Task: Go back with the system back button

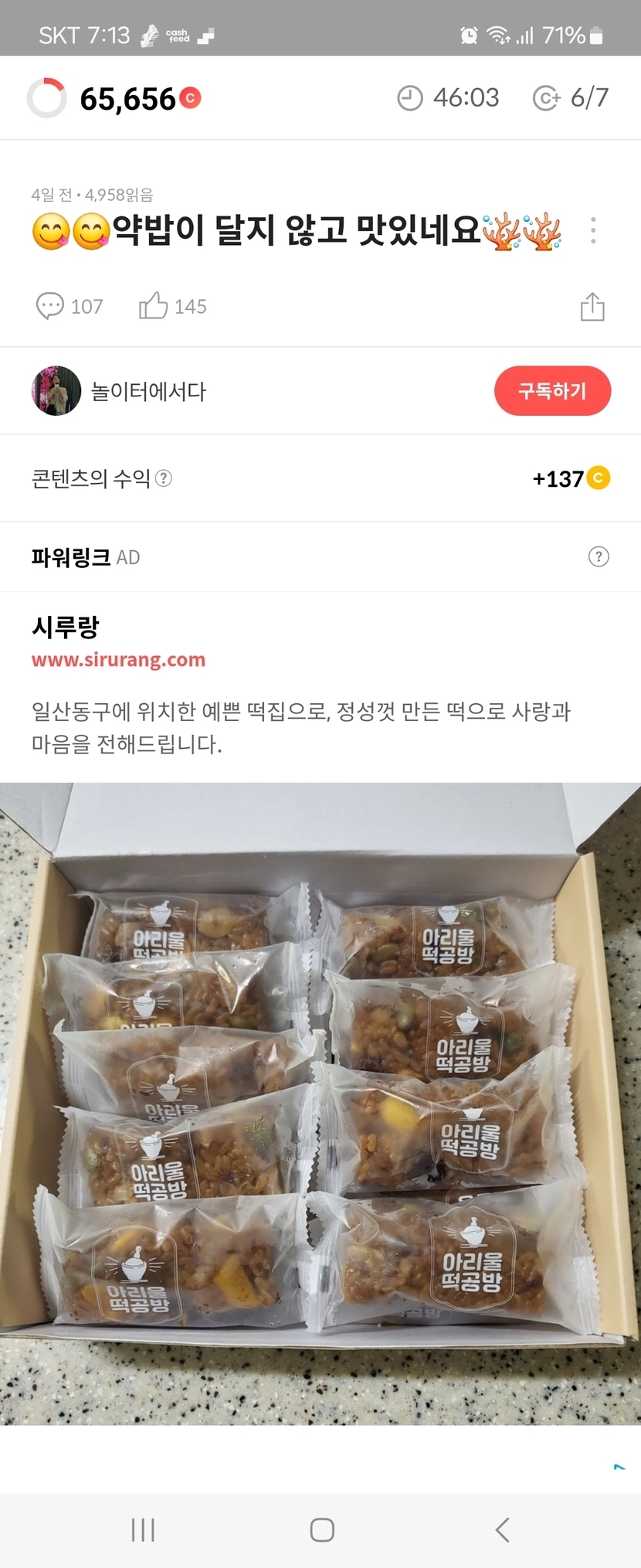Action: pos(503,1529)
